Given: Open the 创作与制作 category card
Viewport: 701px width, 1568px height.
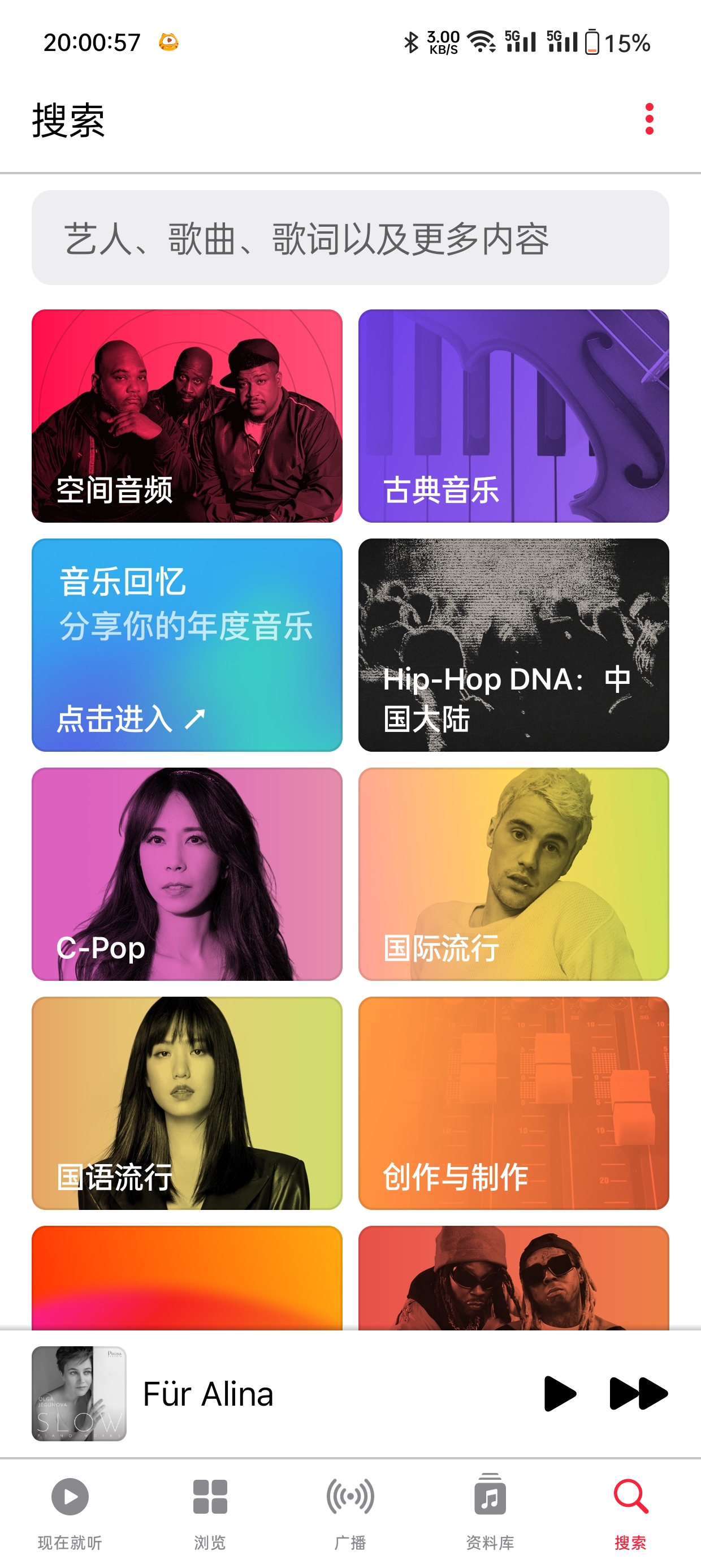Looking at the screenshot, I should pos(513,1102).
